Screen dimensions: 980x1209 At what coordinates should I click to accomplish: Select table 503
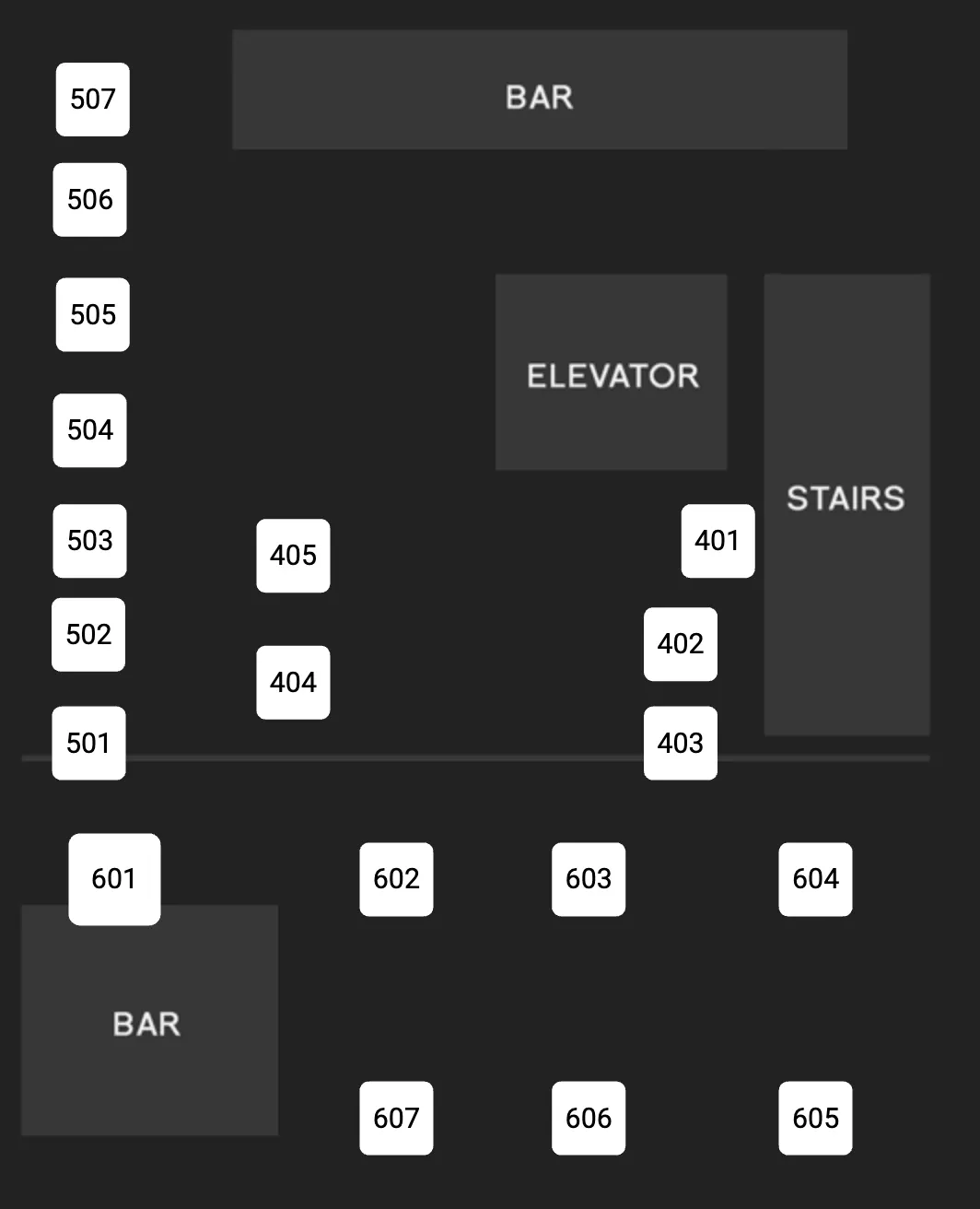89,541
